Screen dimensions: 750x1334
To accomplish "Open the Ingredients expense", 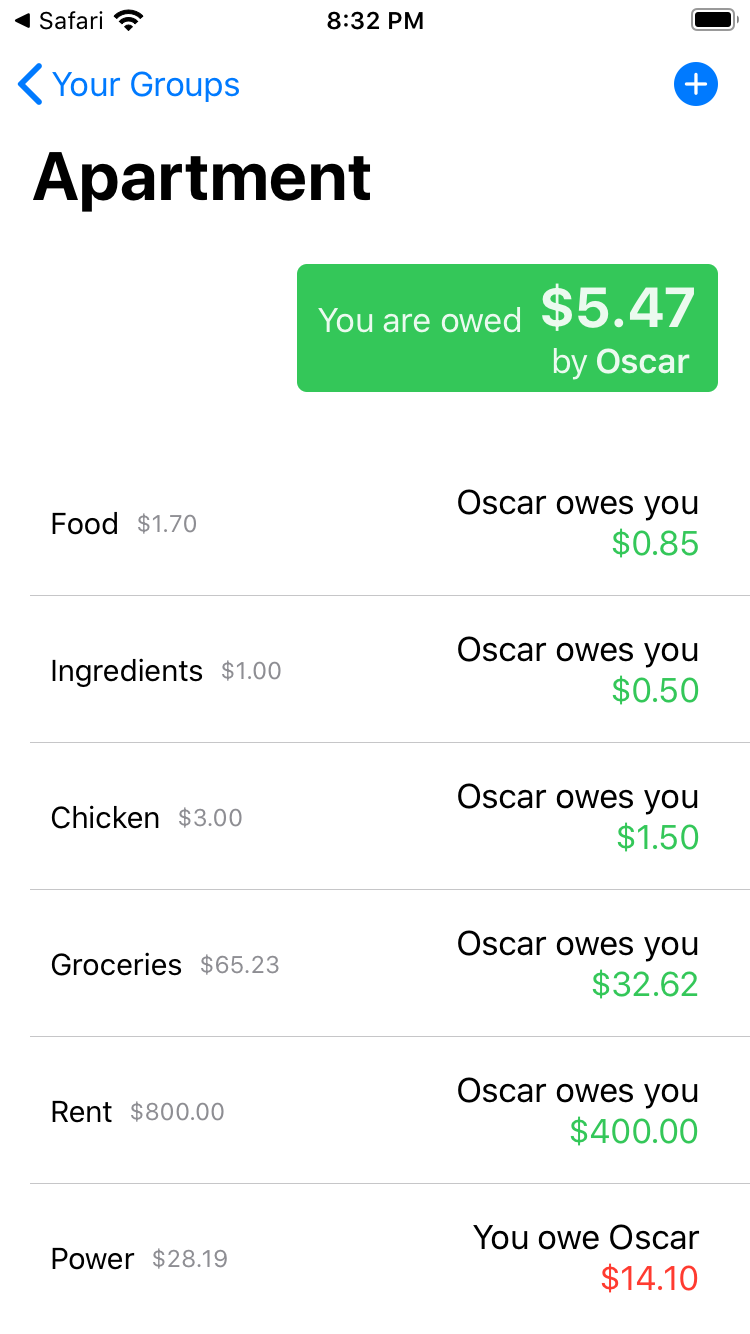I will click(x=375, y=670).
